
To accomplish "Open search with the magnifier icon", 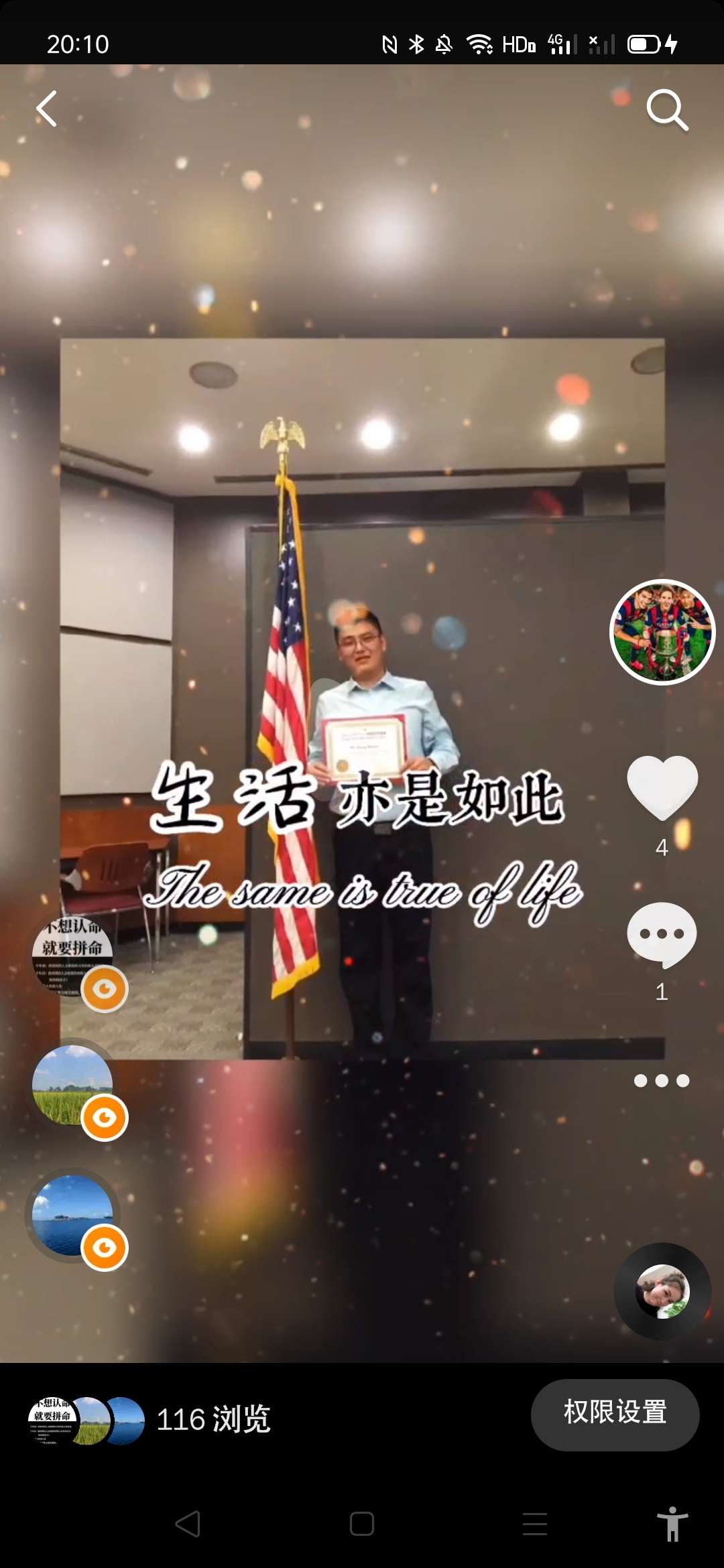I will (666, 109).
